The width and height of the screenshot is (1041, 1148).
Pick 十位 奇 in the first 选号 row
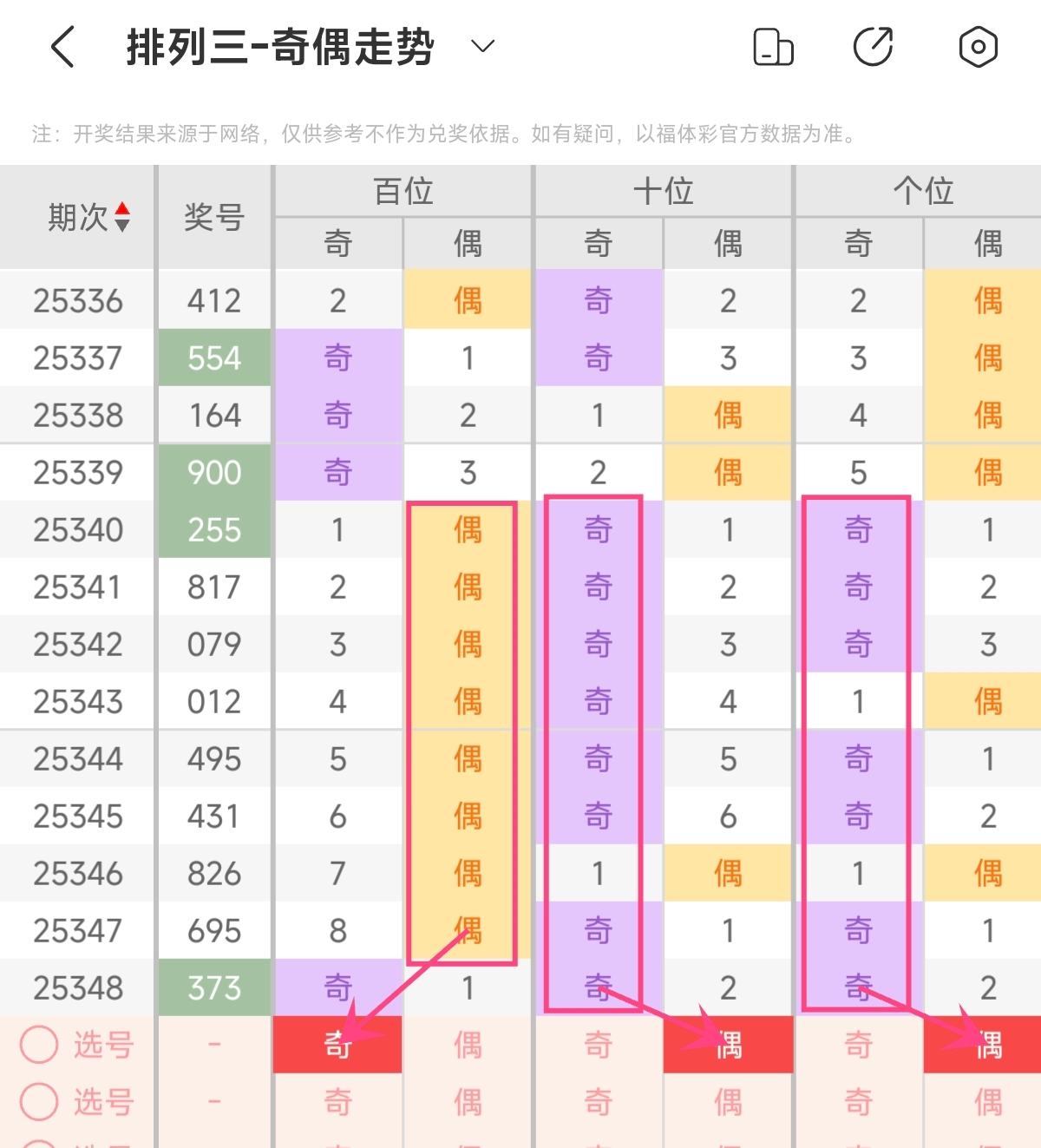coord(598,1045)
